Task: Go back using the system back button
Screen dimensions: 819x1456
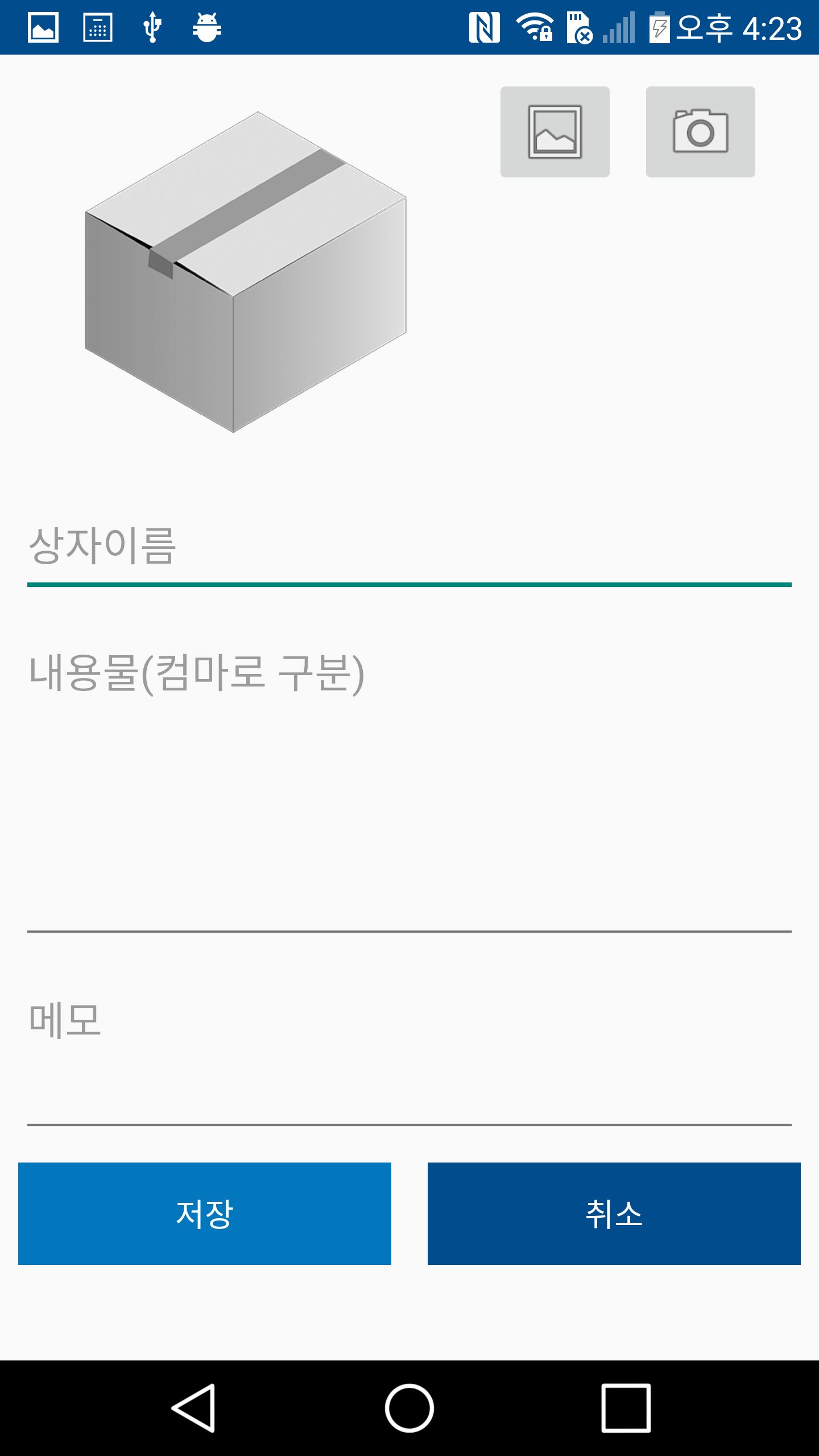Action: click(193, 1408)
